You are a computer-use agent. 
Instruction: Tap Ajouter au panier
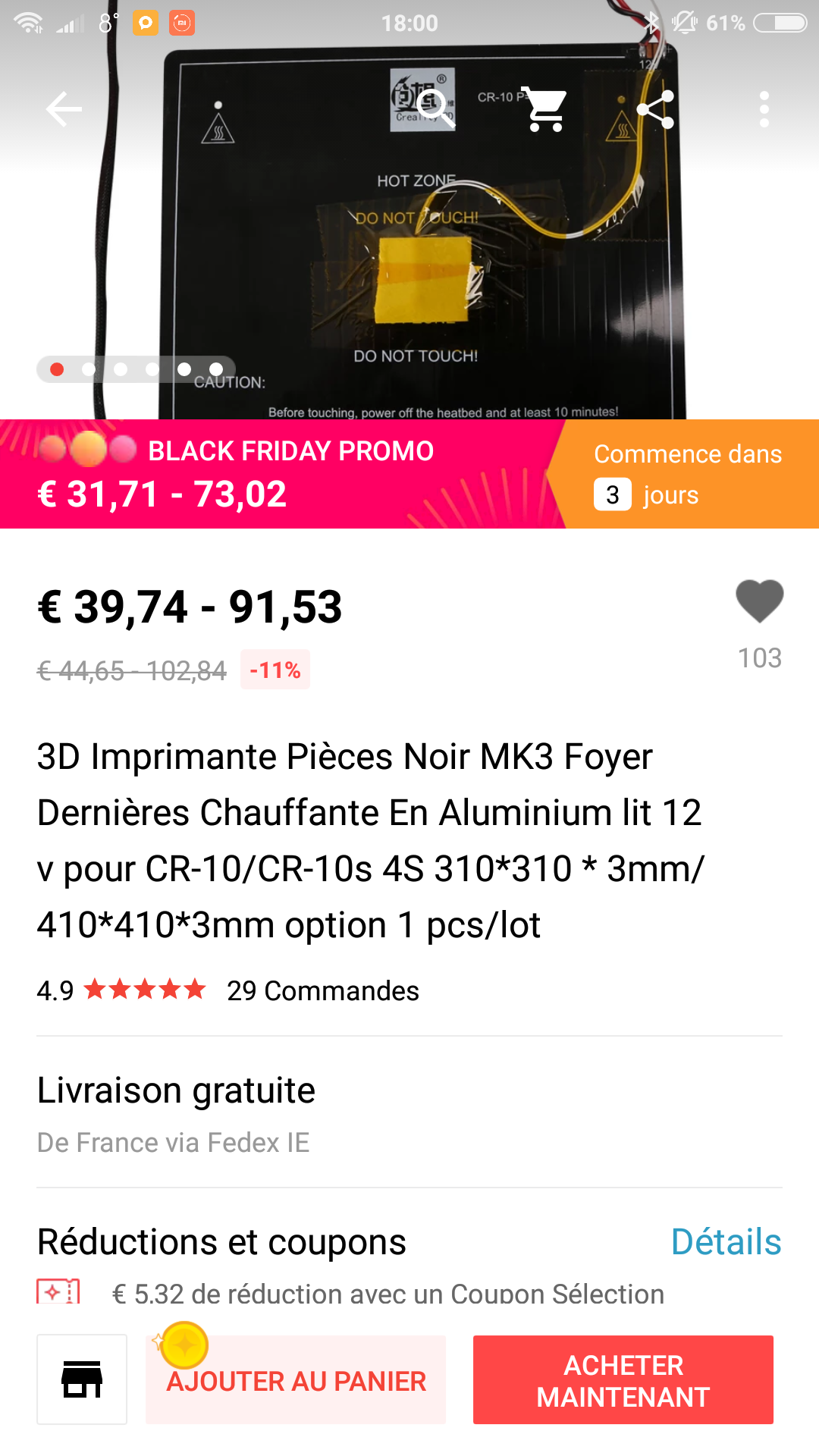[x=296, y=1381]
